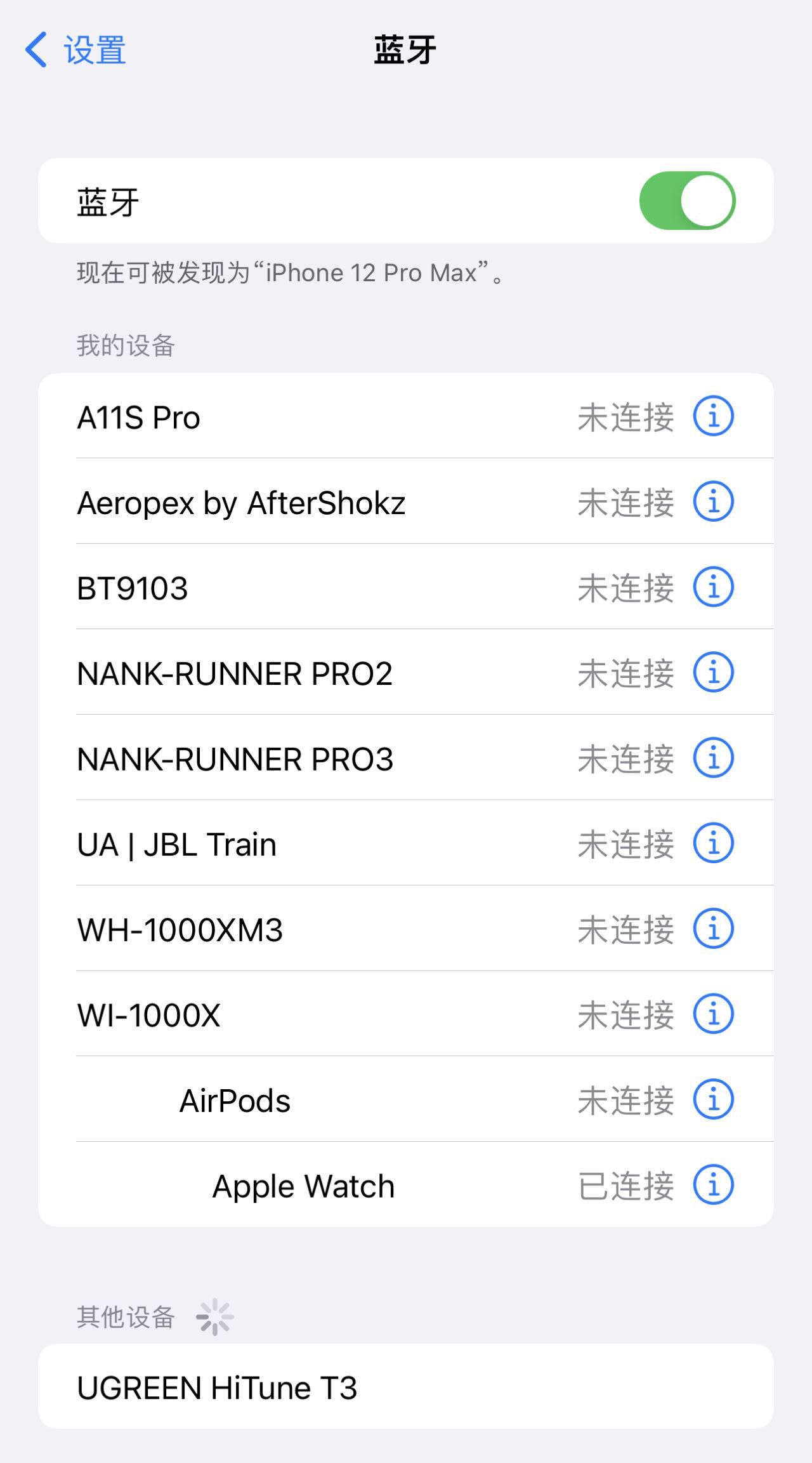Screen dimensions: 812x1463
Task: Open info for Aeropex by AfterShokz
Action: coord(713,502)
